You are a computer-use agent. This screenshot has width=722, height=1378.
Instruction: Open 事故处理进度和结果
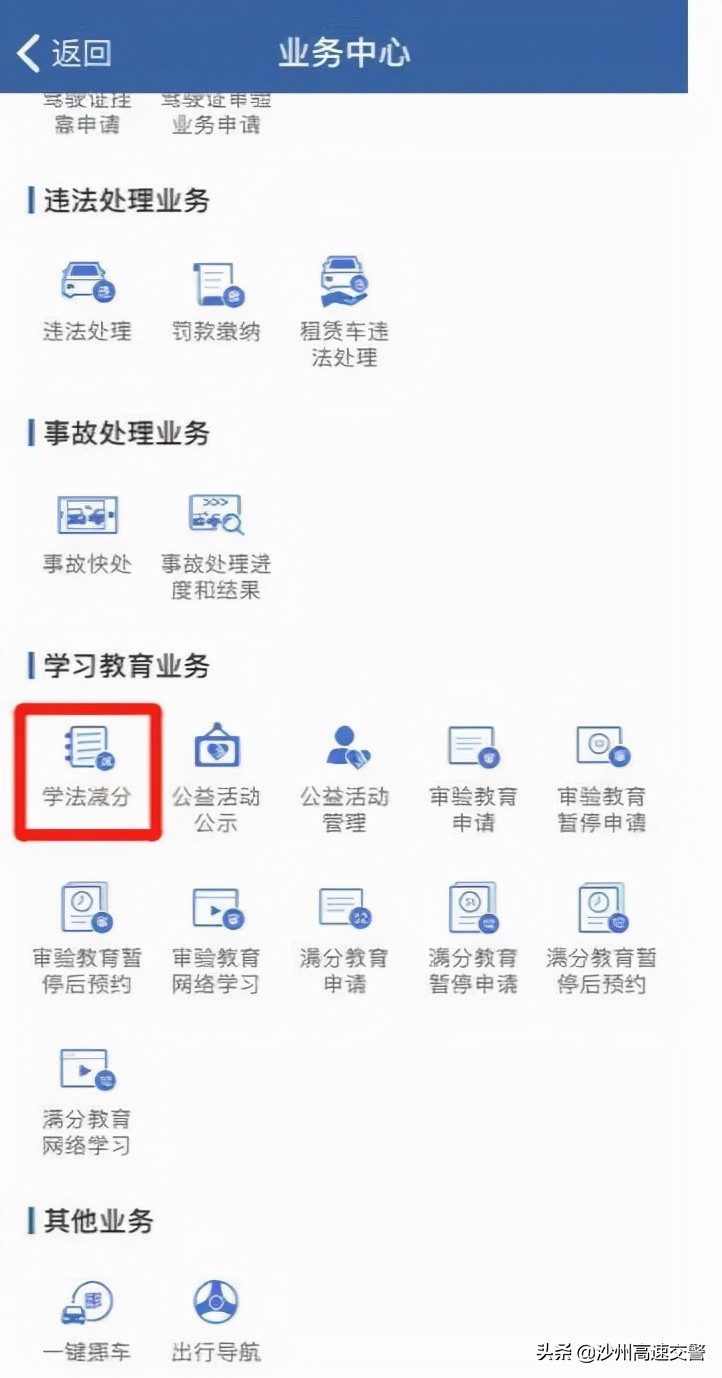[216, 547]
